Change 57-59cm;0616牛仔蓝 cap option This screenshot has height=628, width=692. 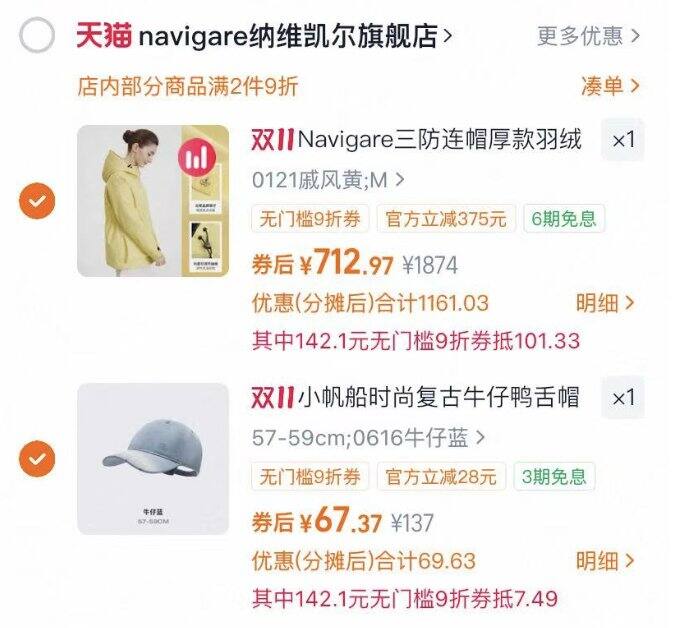368,438
